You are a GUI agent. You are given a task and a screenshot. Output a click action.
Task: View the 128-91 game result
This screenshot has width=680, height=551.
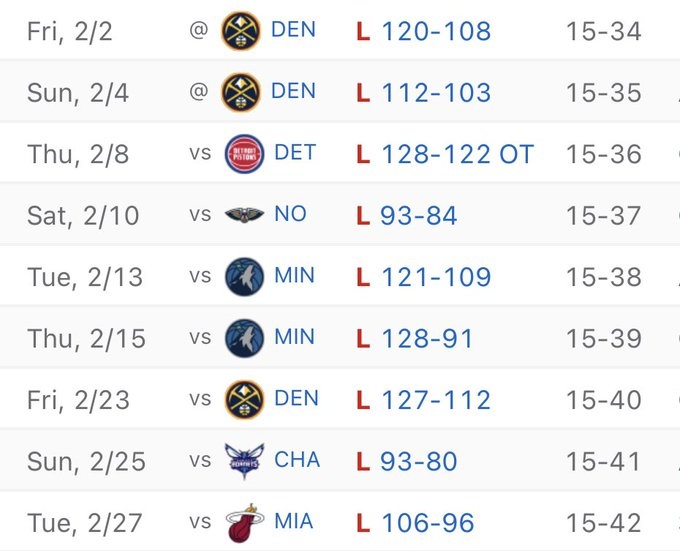[x=427, y=339]
